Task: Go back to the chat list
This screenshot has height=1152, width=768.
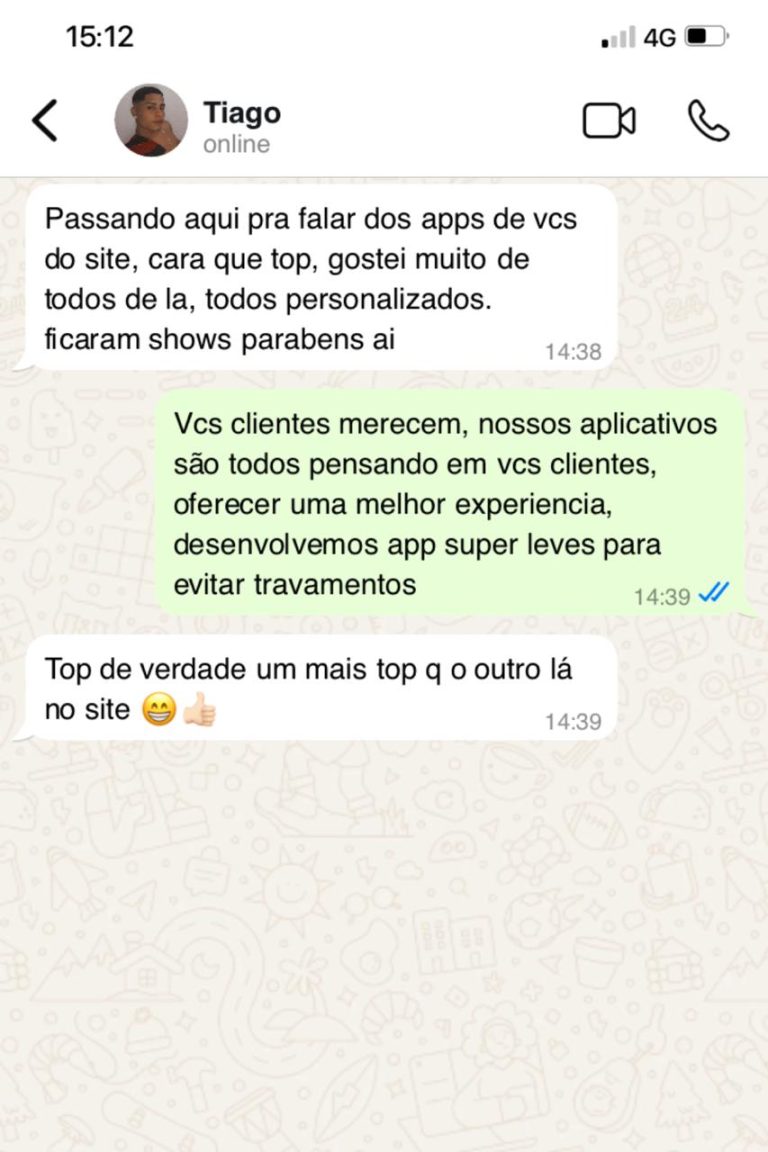Action: (x=45, y=121)
